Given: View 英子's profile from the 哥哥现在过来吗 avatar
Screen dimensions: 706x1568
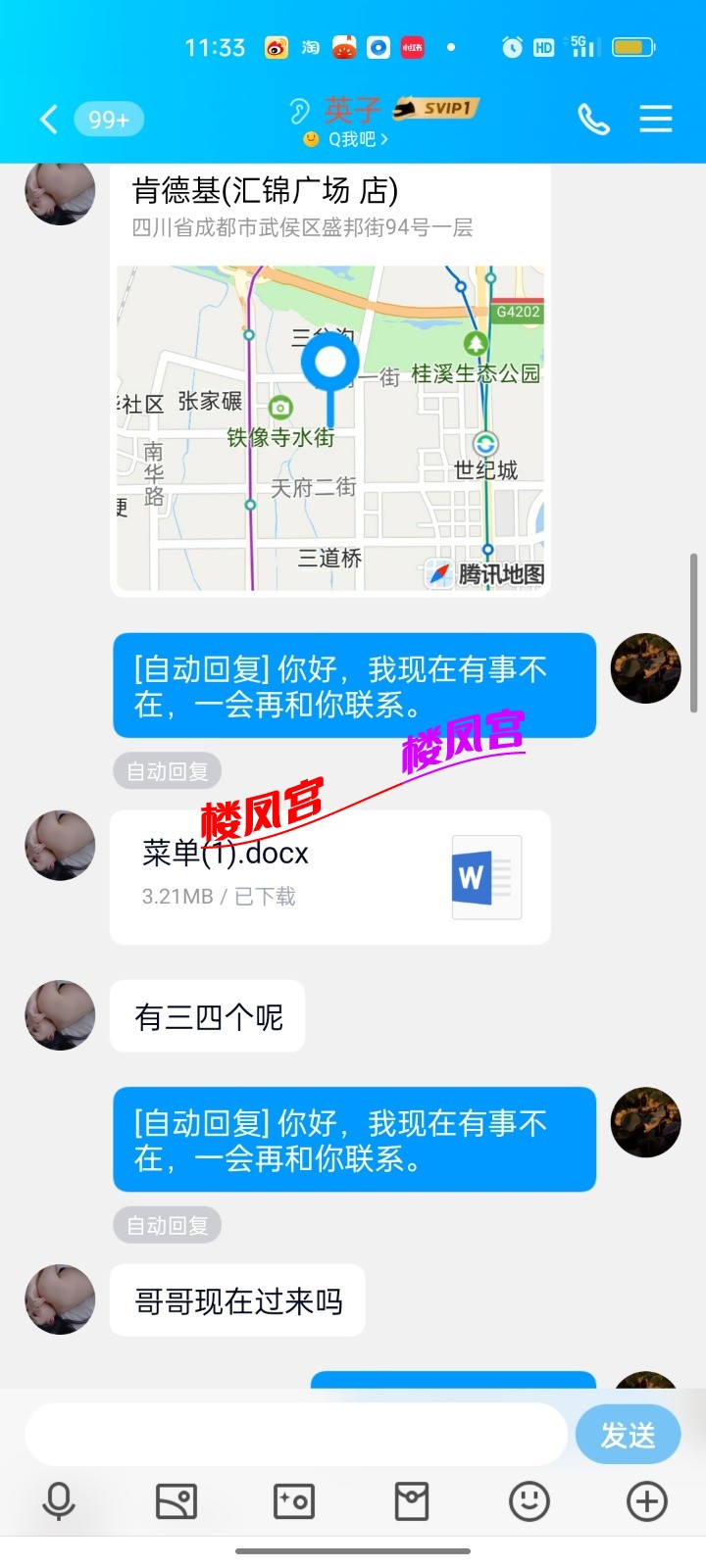Looking at the screenshot, I should pyautogui.click(x=60, y=1298).
